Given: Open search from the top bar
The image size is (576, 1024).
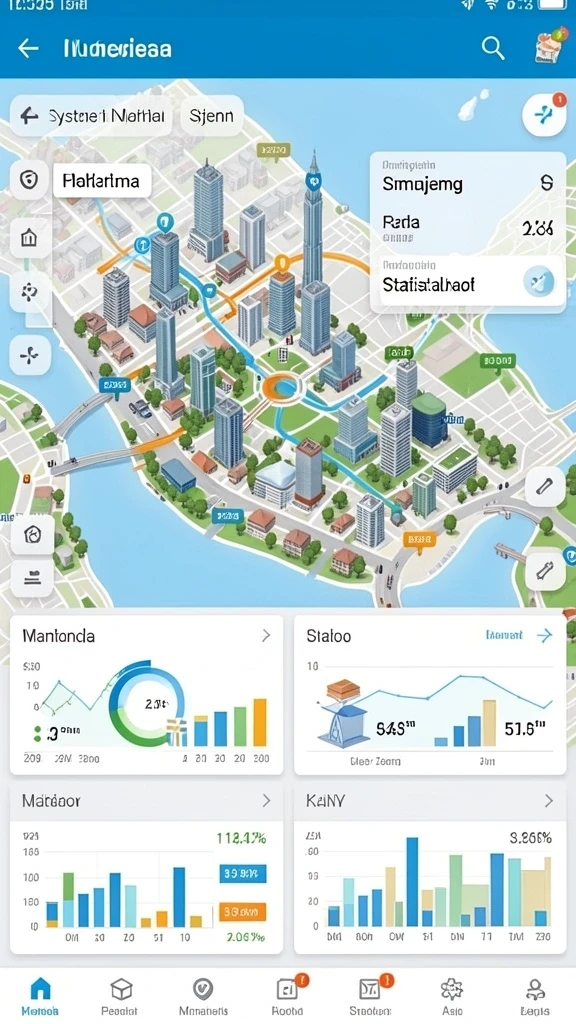Looking at the screenshot, I should tap(493, 48).
